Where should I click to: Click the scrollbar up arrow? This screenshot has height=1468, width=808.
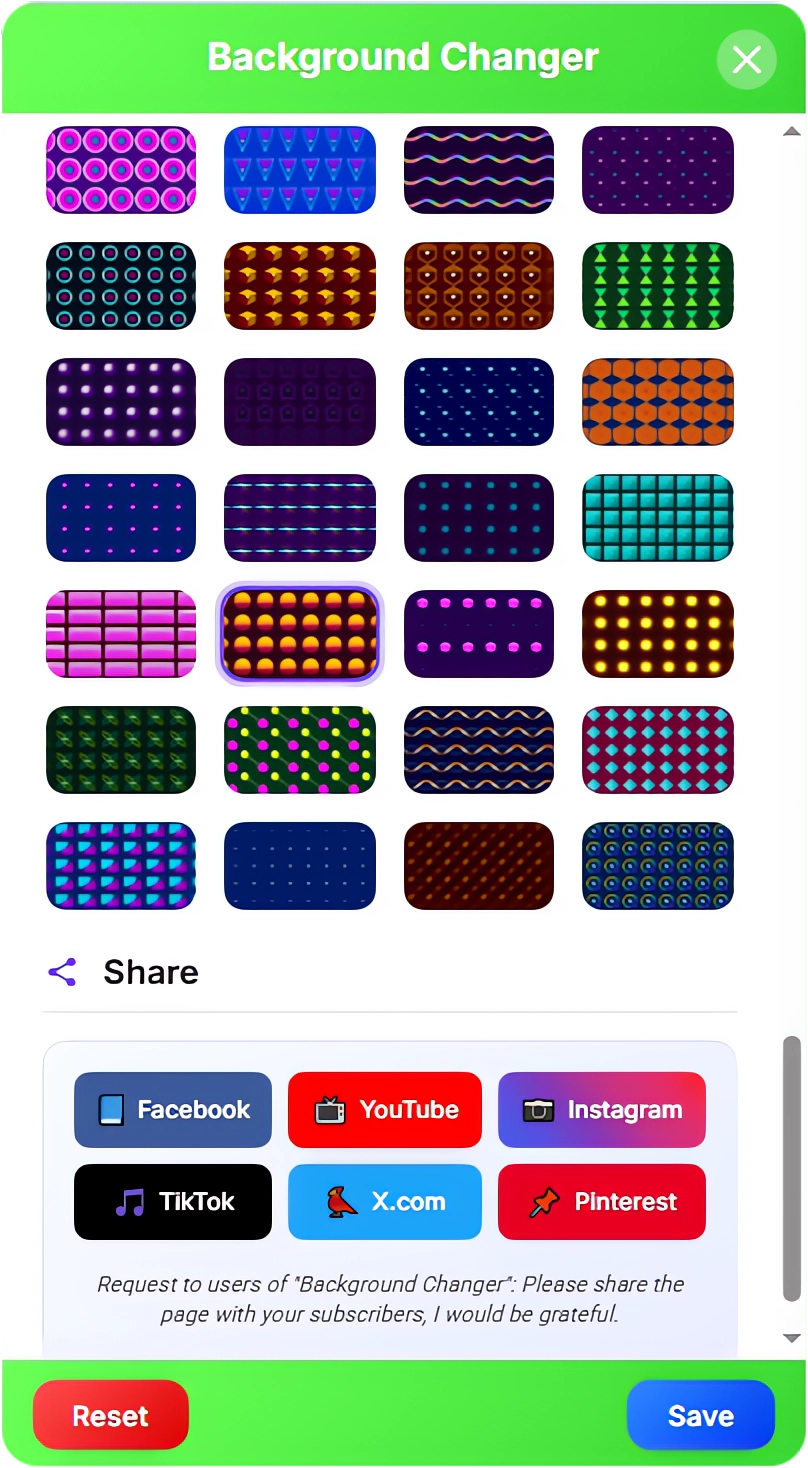[791, 131]
